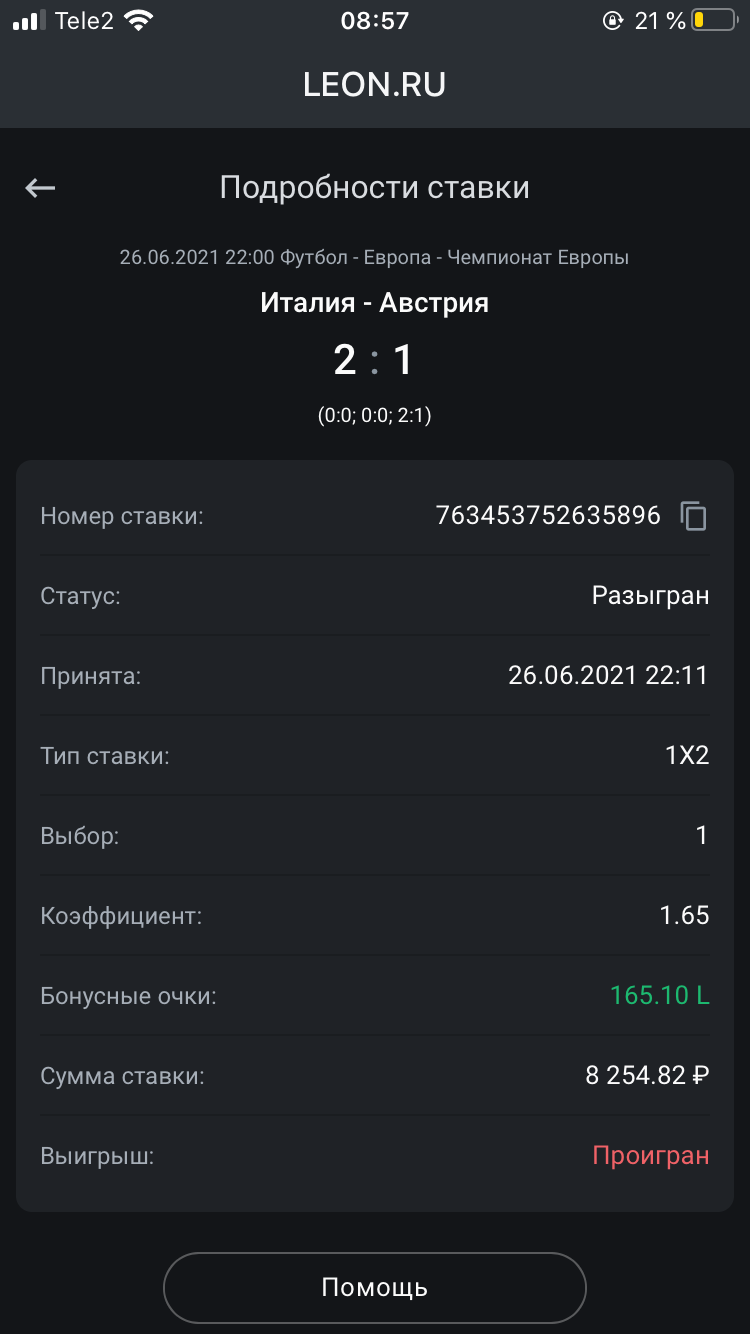Copy the bet number
This screenshot has height=1334, width=750.
pyautogui.click(x=694, y=516)
